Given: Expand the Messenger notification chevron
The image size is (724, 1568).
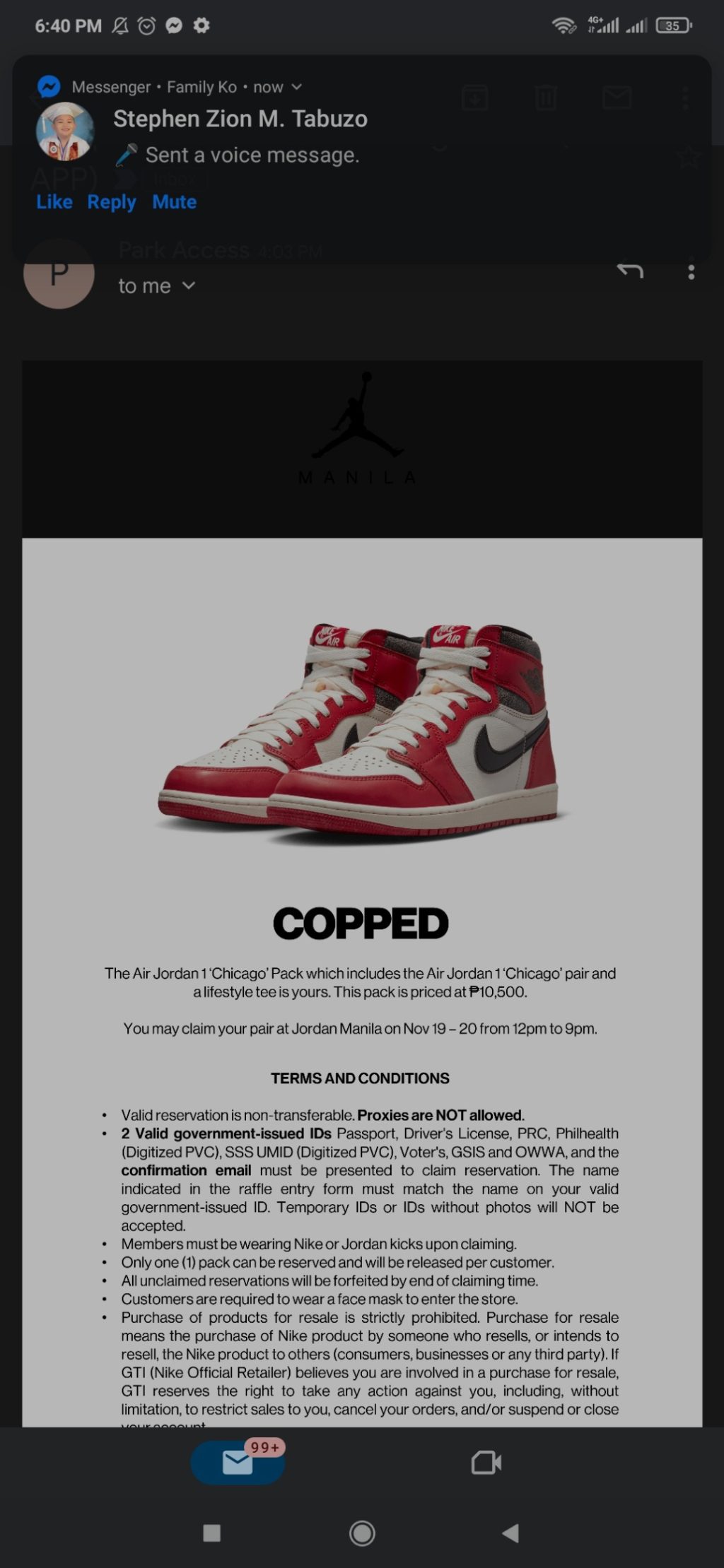Looking at the screenshot, I should 297,87.
